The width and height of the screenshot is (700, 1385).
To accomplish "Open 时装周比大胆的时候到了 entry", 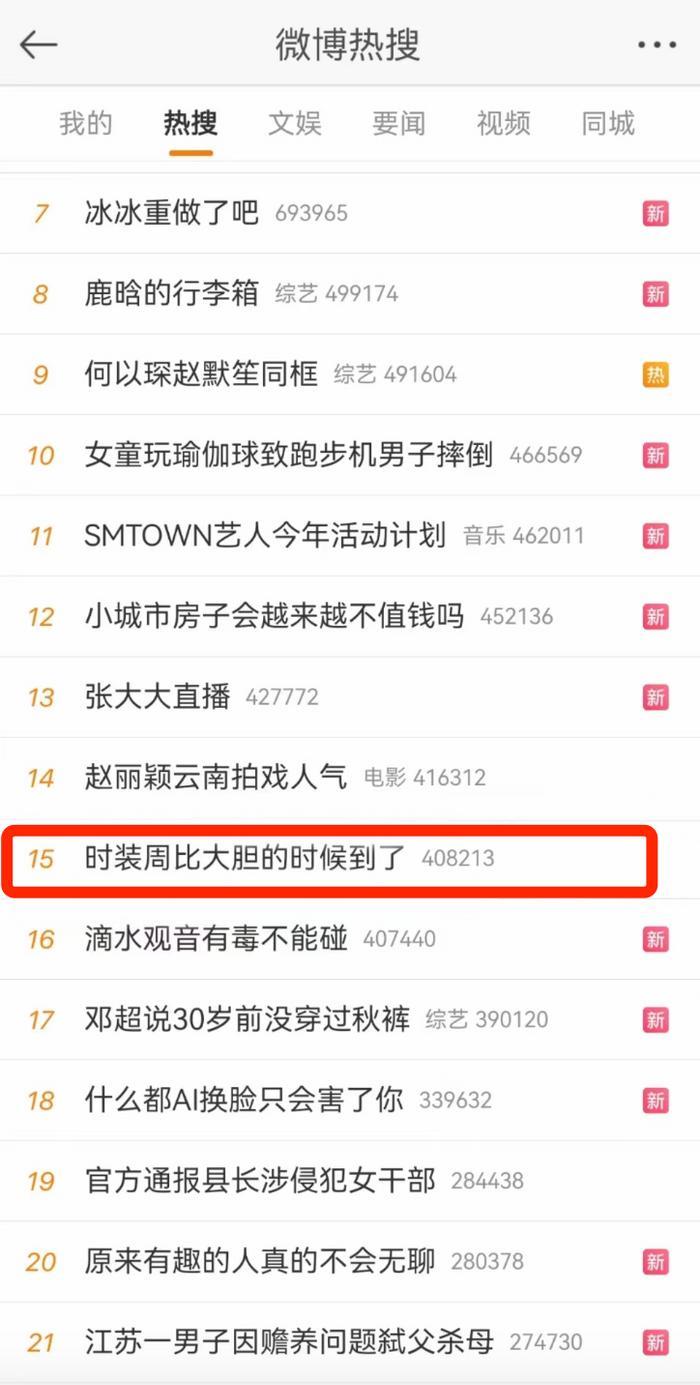I will pyautogui.click(x=245, y=858).
